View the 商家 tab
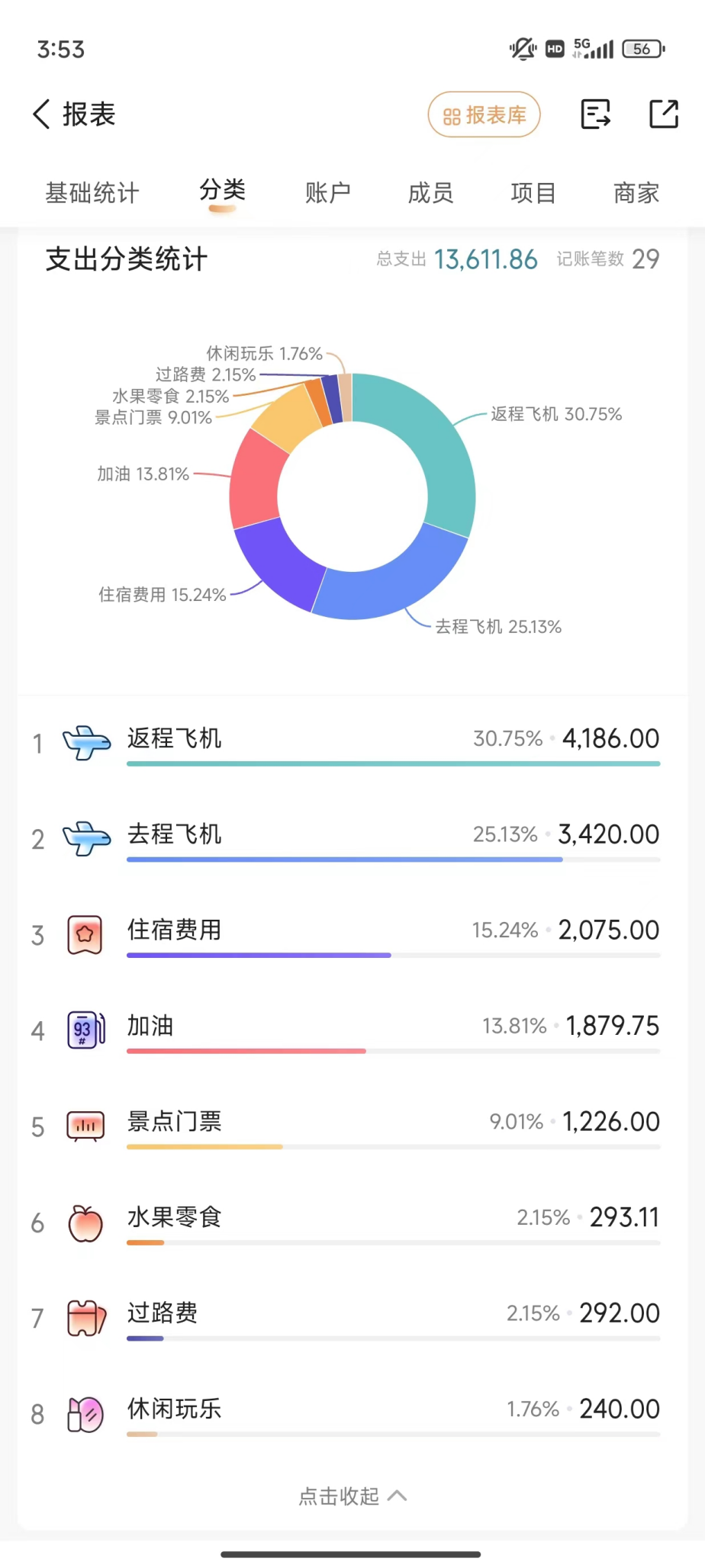 click(x=636, y=193)
